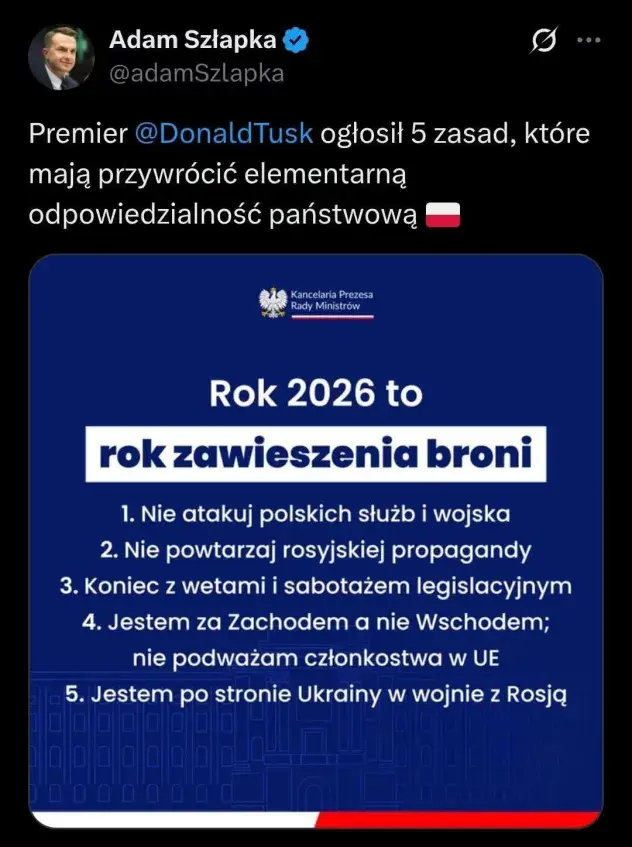Open the Grok icon on the post
The image size is (632, 847).
coord(544,41)
